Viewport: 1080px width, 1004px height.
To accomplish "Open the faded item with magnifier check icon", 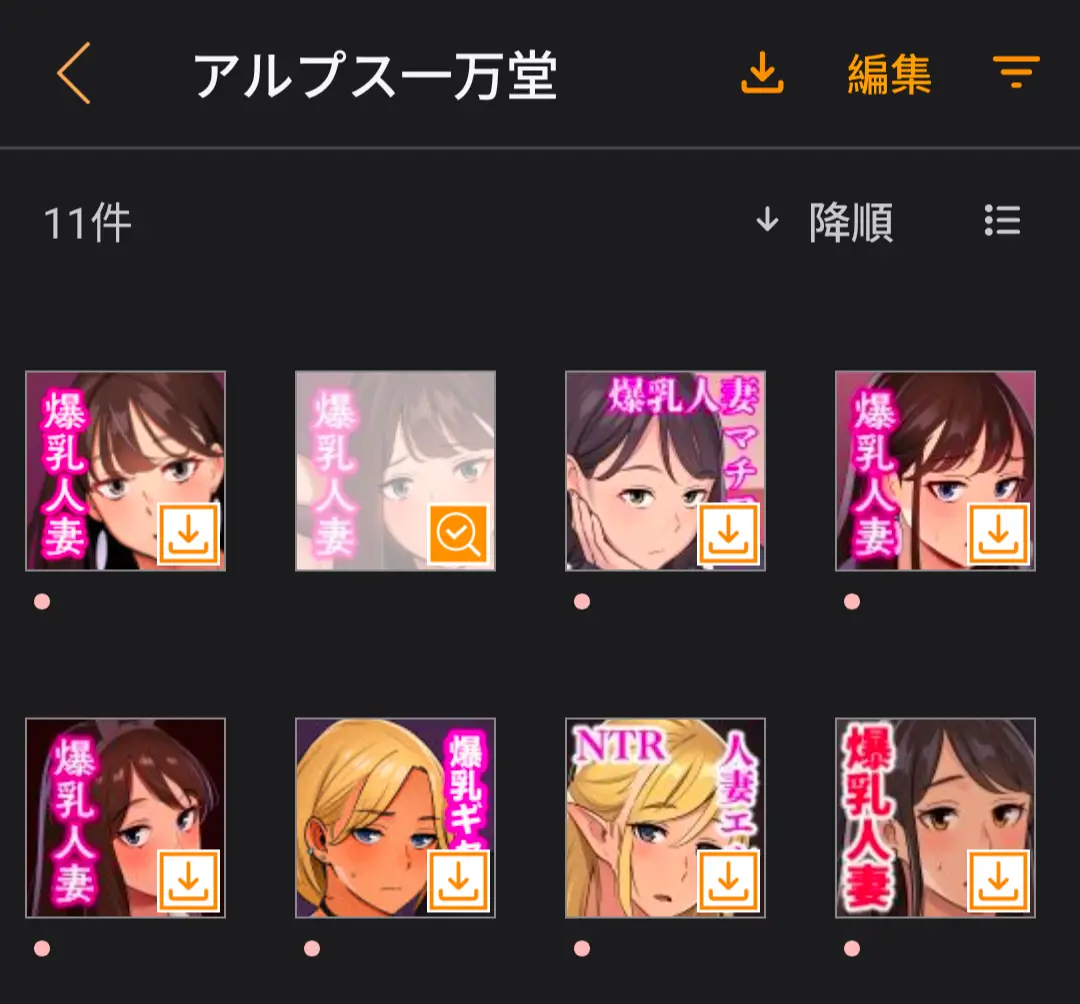I will [395, 470].
